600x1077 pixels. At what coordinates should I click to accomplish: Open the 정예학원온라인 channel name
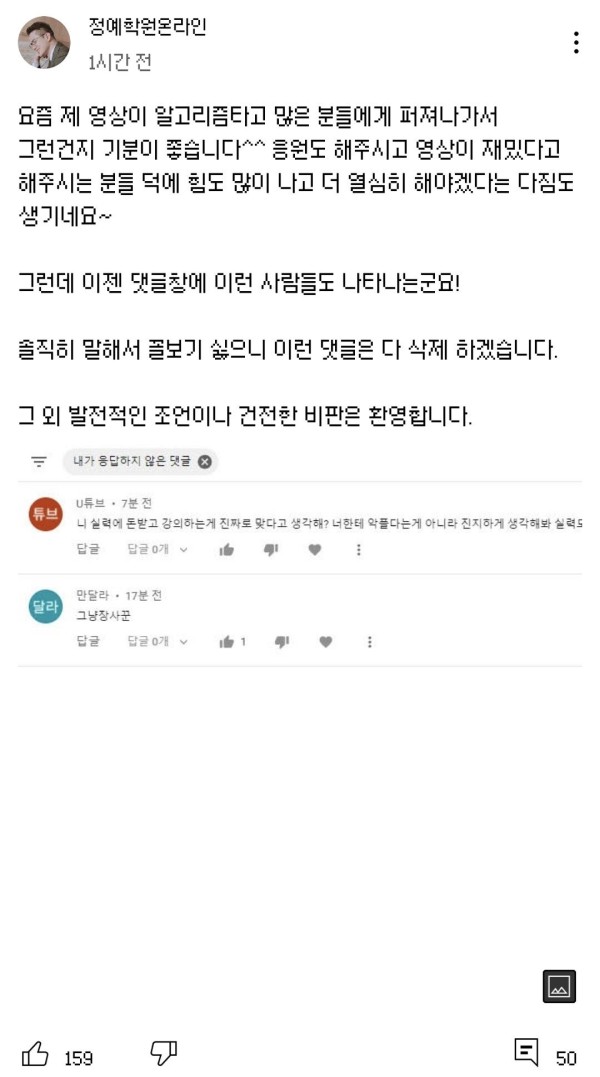tap(147, 27)
